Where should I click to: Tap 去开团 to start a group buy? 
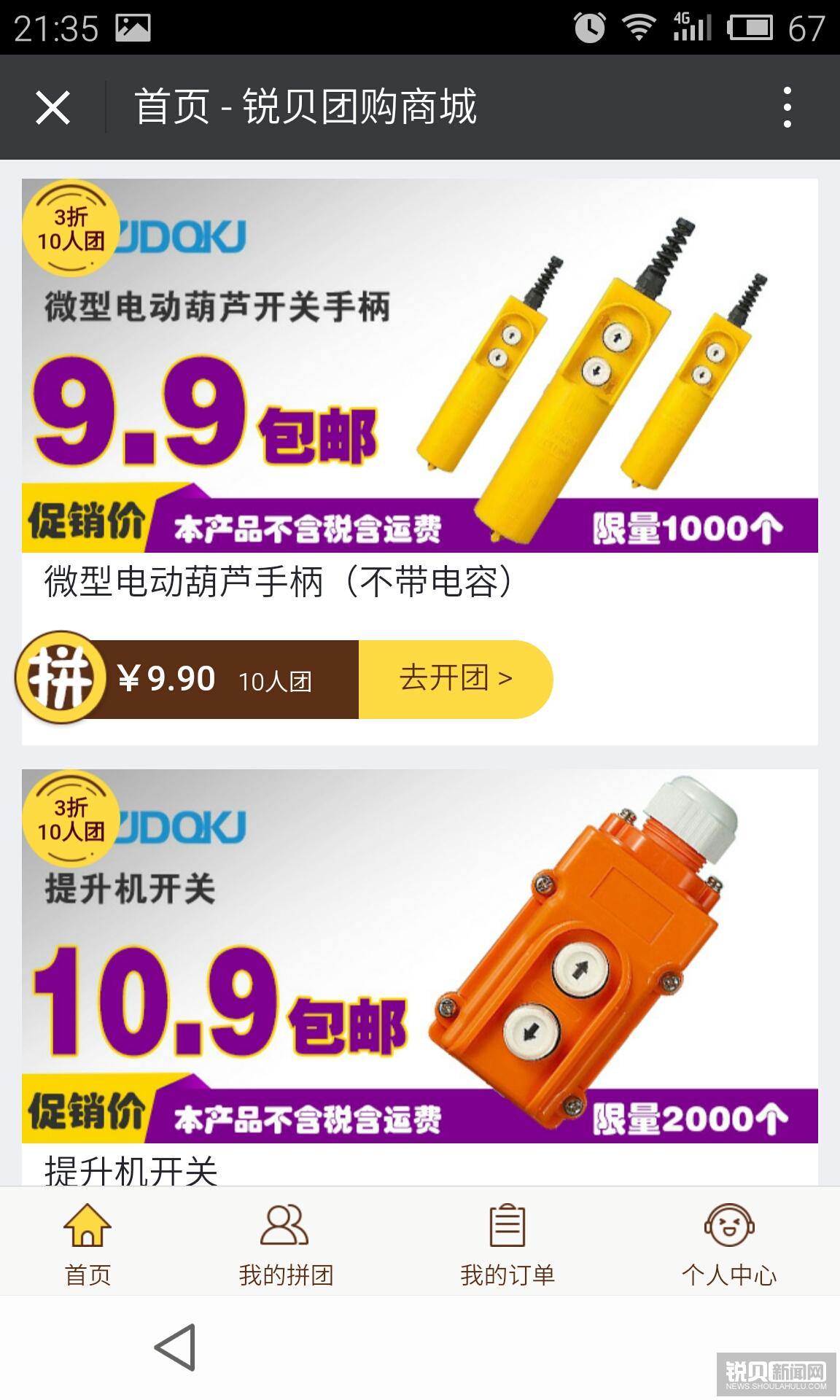(456, 679)
